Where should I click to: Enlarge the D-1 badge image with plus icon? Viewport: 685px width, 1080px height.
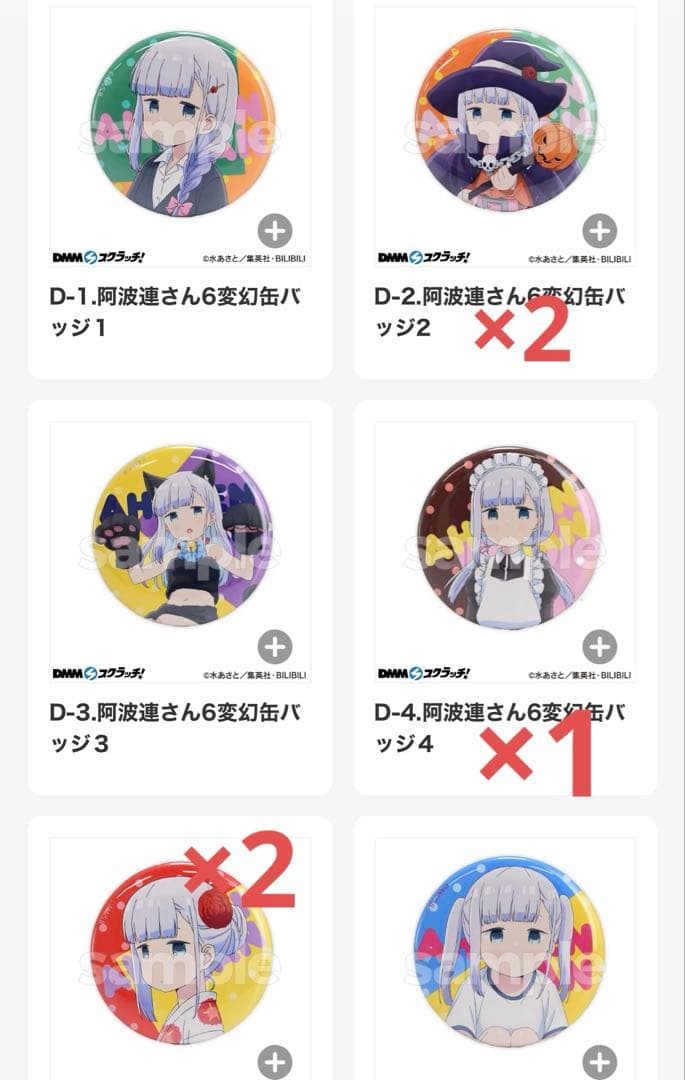point(274,231)
